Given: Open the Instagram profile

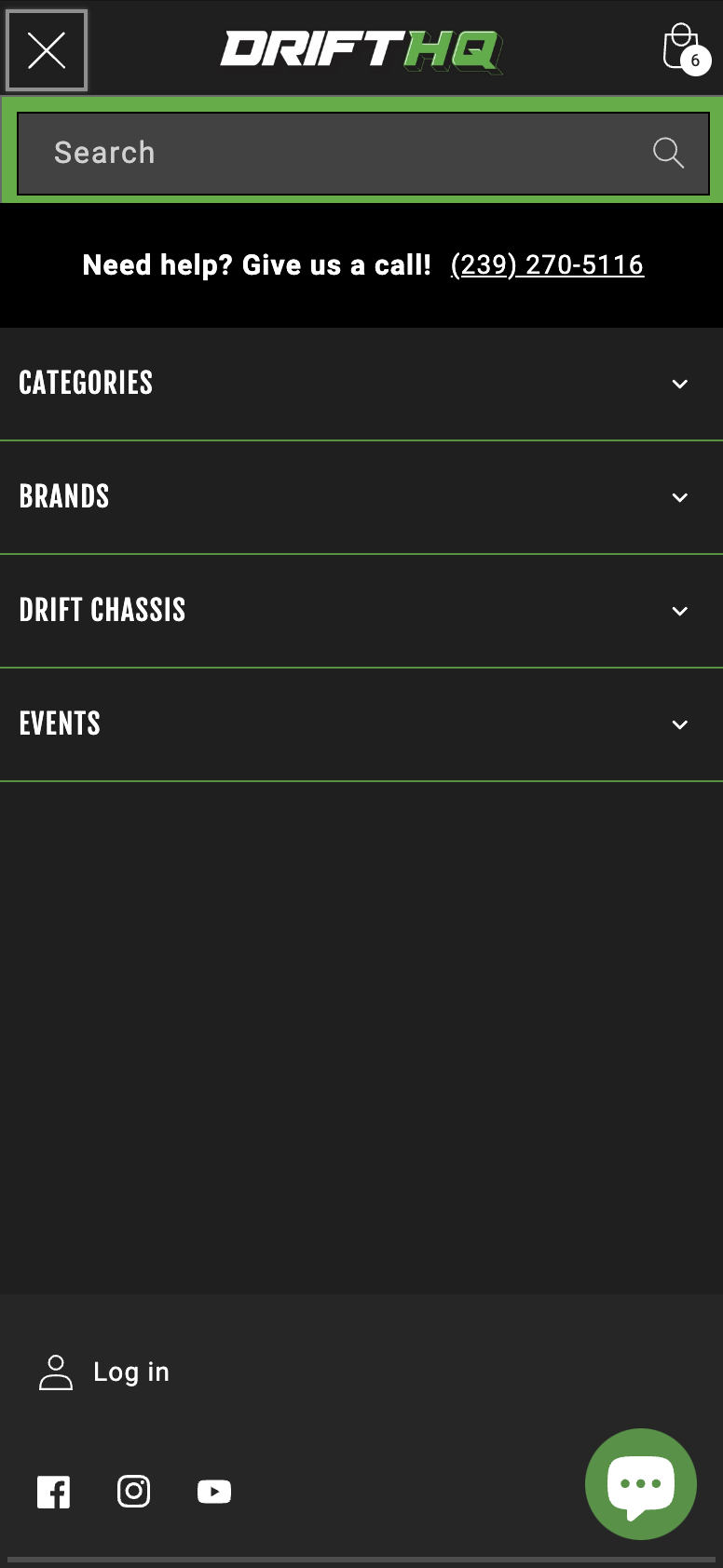Looking at the screenshot, I should coord(134,1492).
